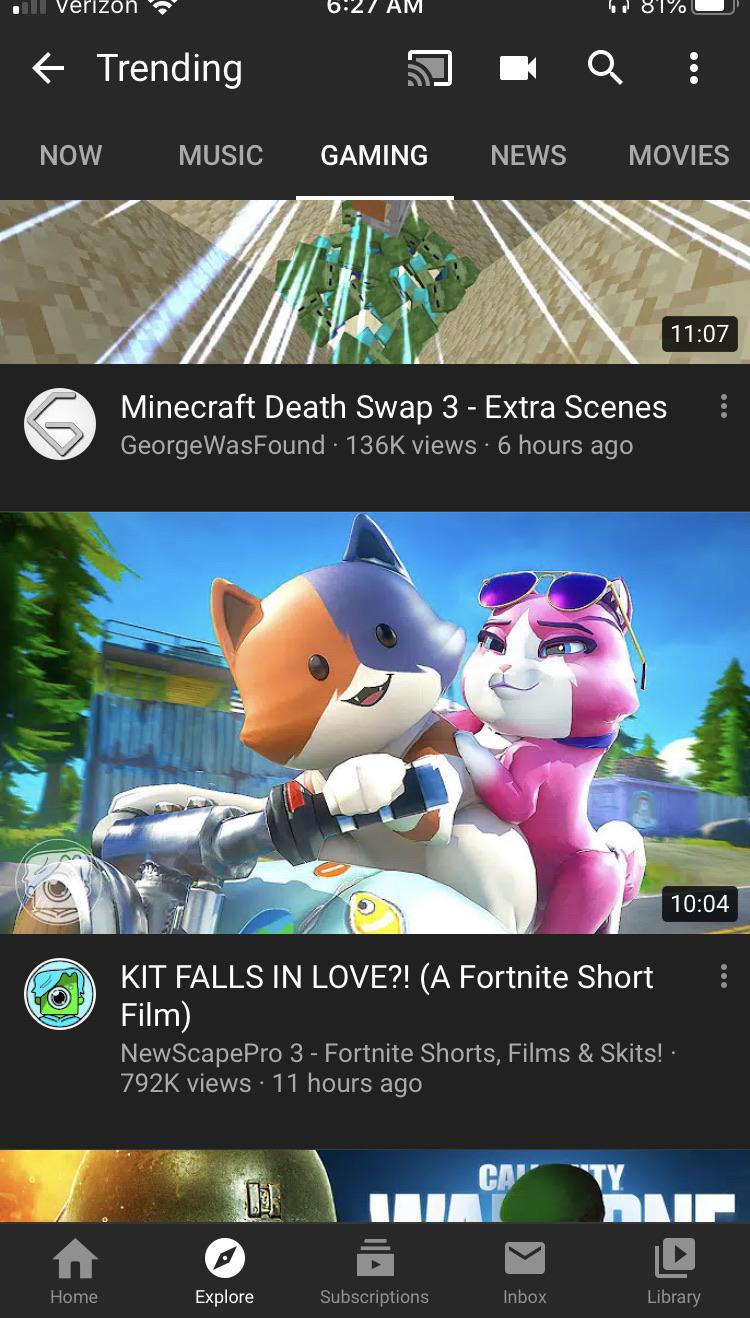Open the top bar overflow menu
The image size is (750, 1318).
click(693, 69)
